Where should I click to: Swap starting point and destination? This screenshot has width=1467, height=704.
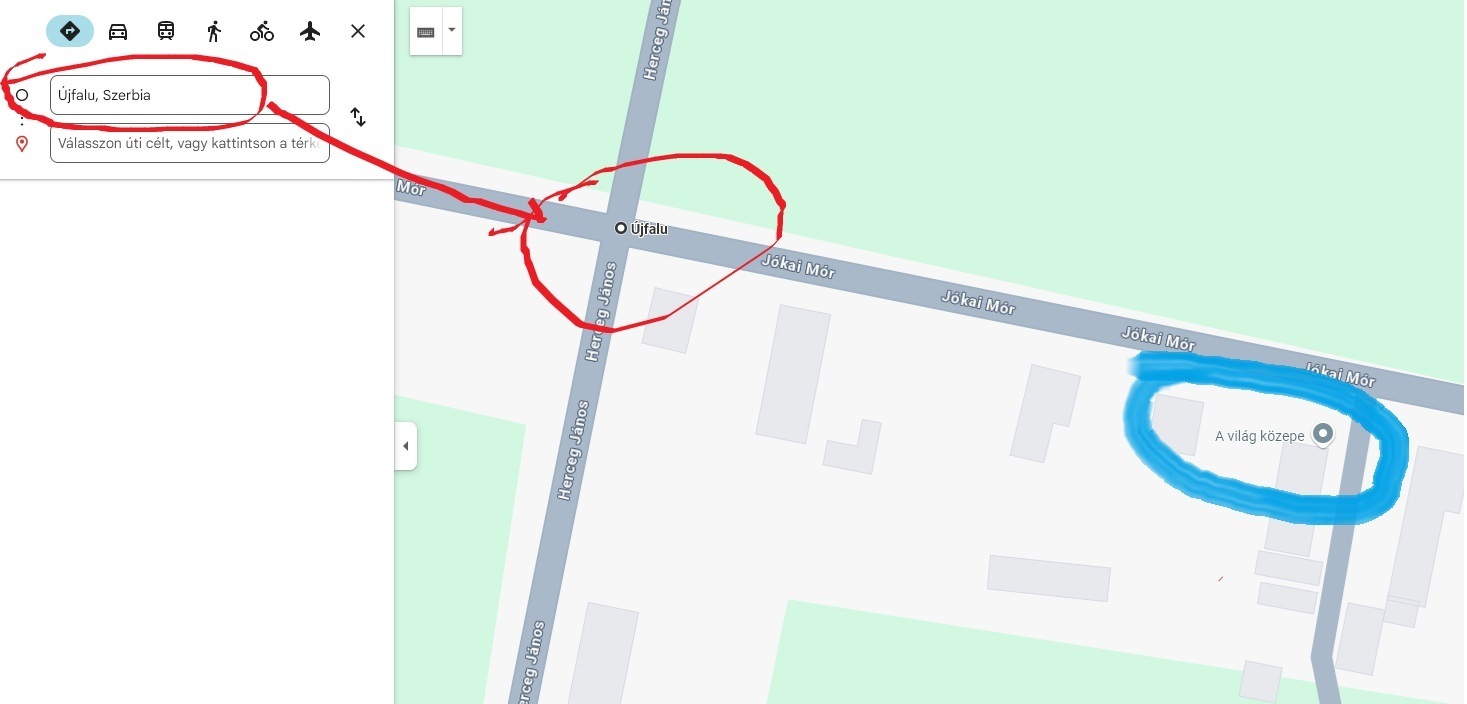point(358,117)
